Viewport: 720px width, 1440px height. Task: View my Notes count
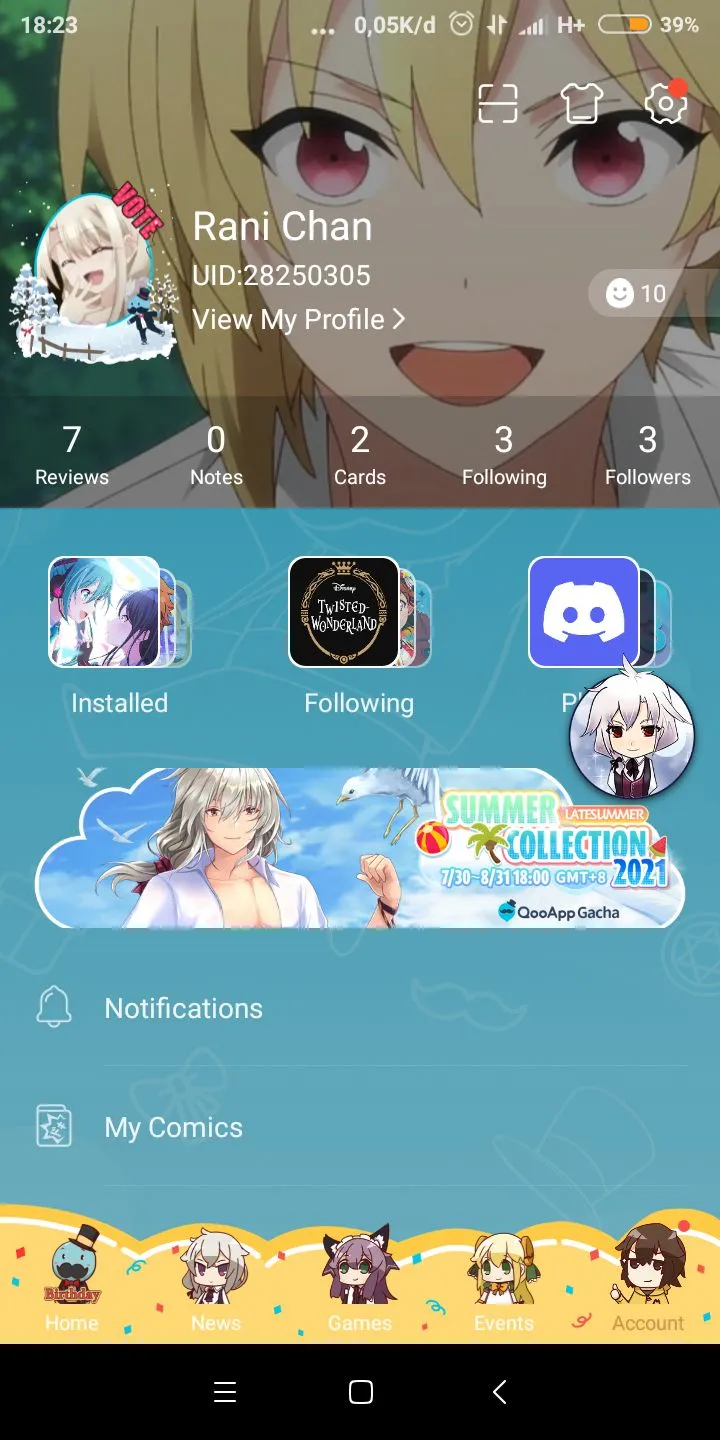tap(216, 455)
